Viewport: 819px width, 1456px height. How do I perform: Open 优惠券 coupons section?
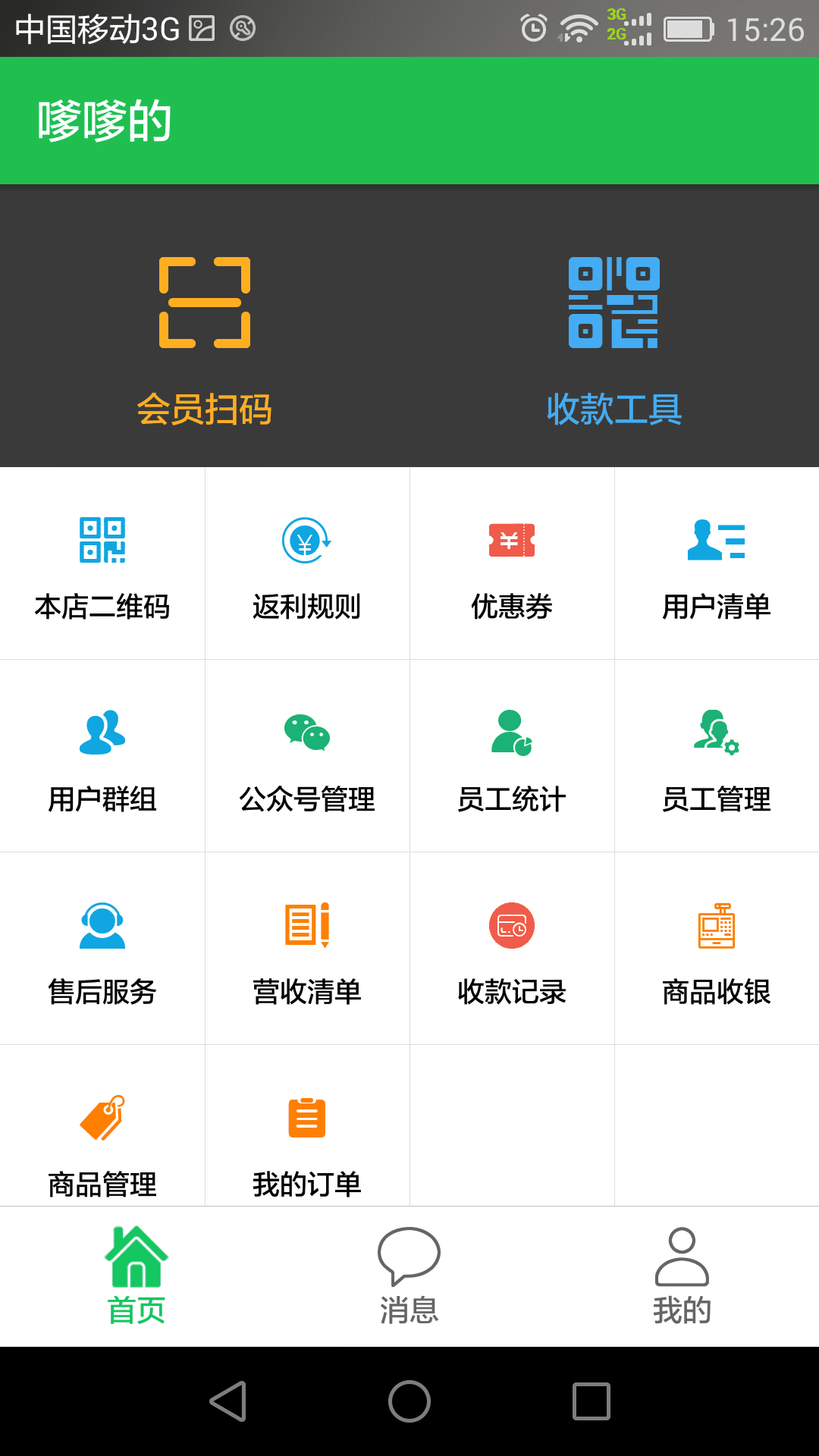pyautogui.click(x=512, y=565)
